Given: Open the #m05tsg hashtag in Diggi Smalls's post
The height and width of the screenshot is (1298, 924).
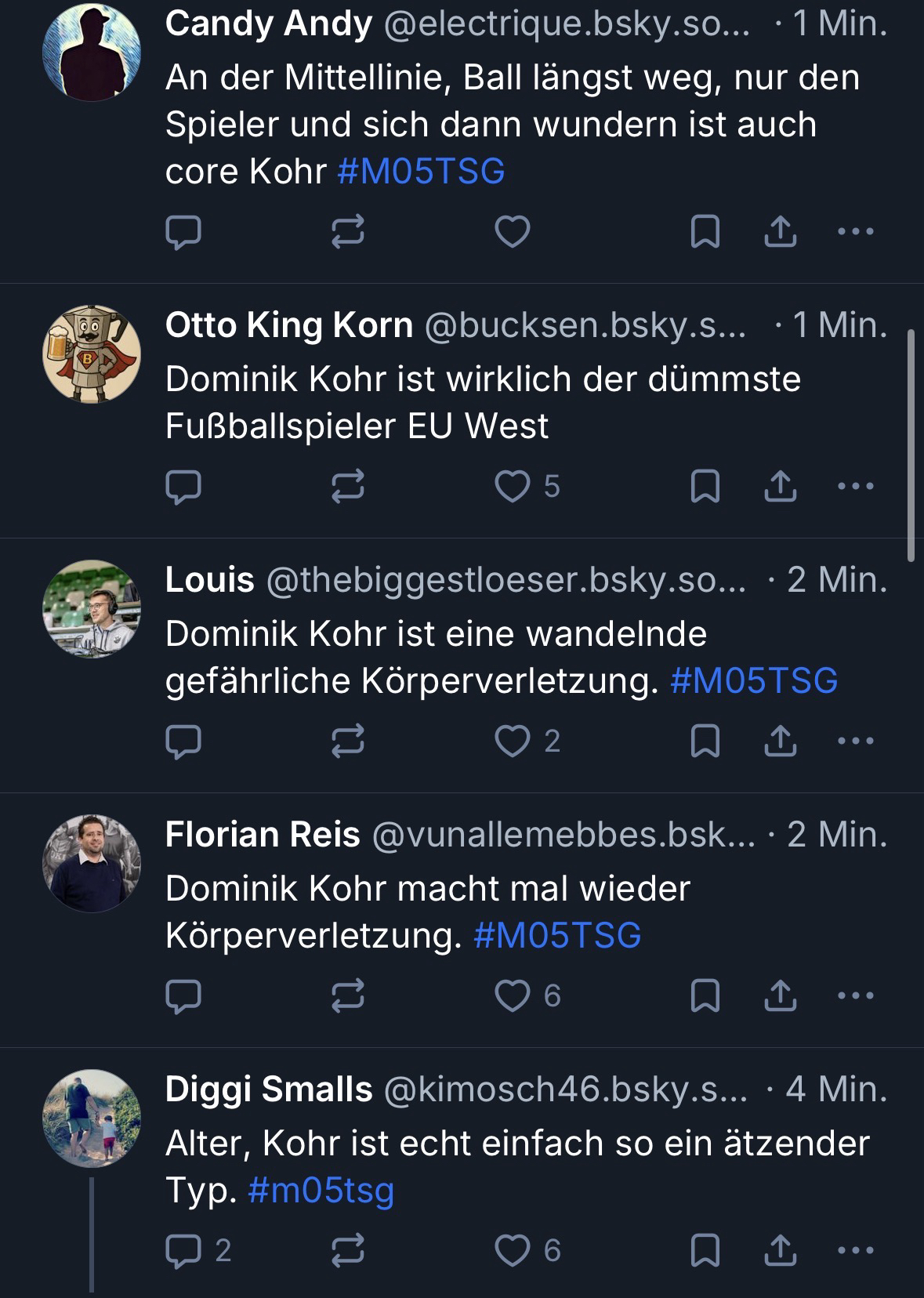Looking at the screenshot, I should (x=321, y=1191).
